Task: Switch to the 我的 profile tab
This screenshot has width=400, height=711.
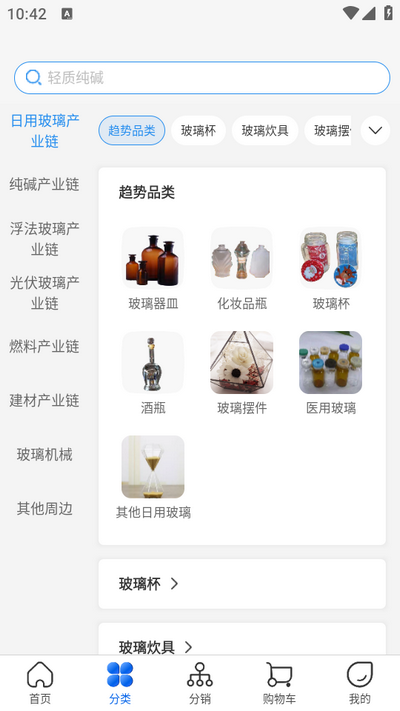Action: [x=359, y=683]
